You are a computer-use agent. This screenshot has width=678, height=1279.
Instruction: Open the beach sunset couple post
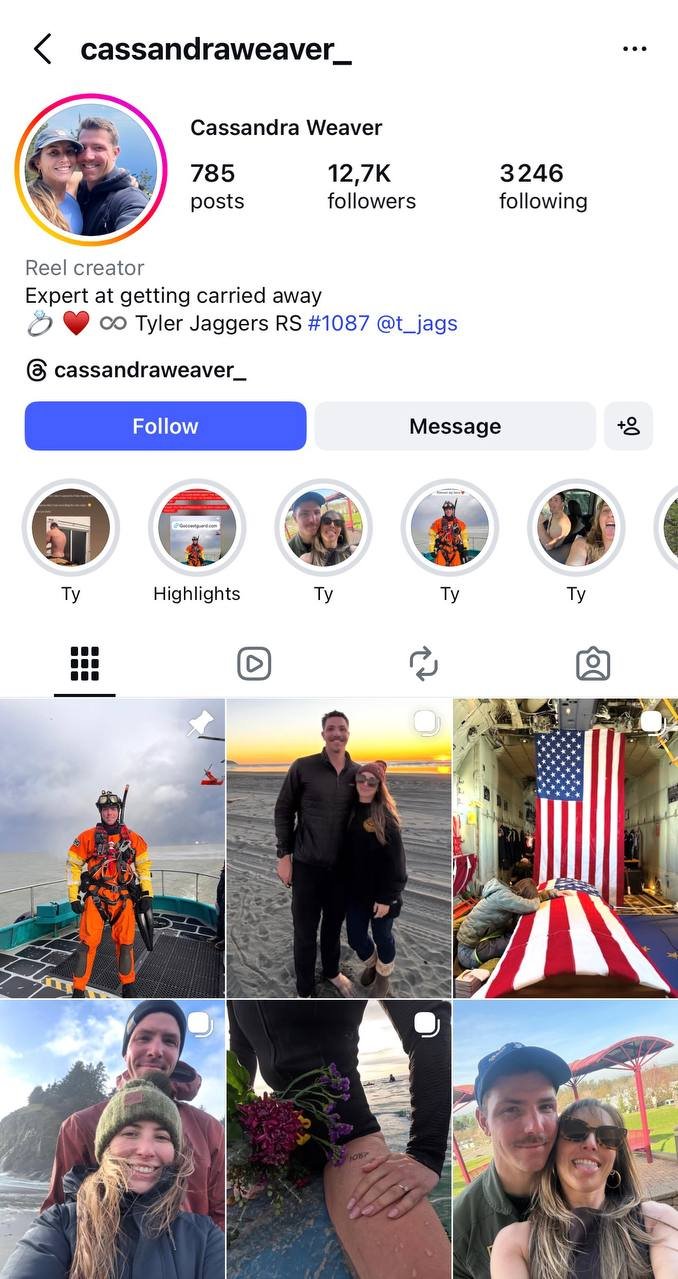pyautogui.click(x=339, y=848)
